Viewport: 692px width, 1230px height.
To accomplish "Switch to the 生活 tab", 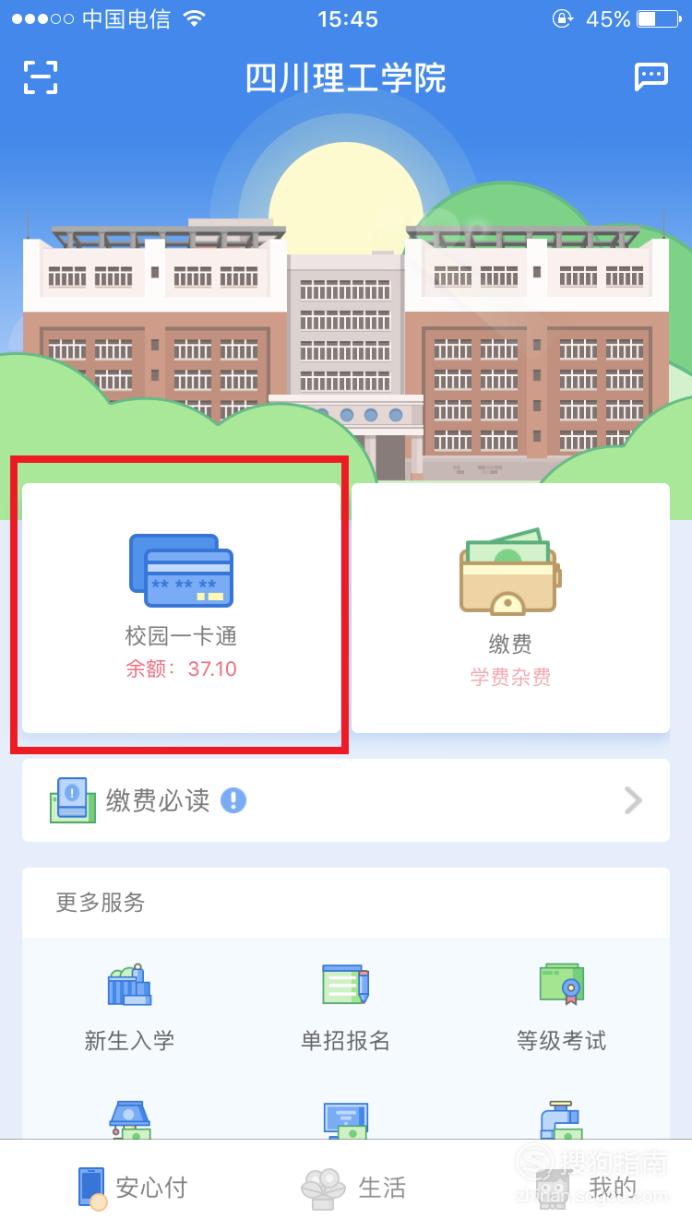I will tap(354, 1187).
